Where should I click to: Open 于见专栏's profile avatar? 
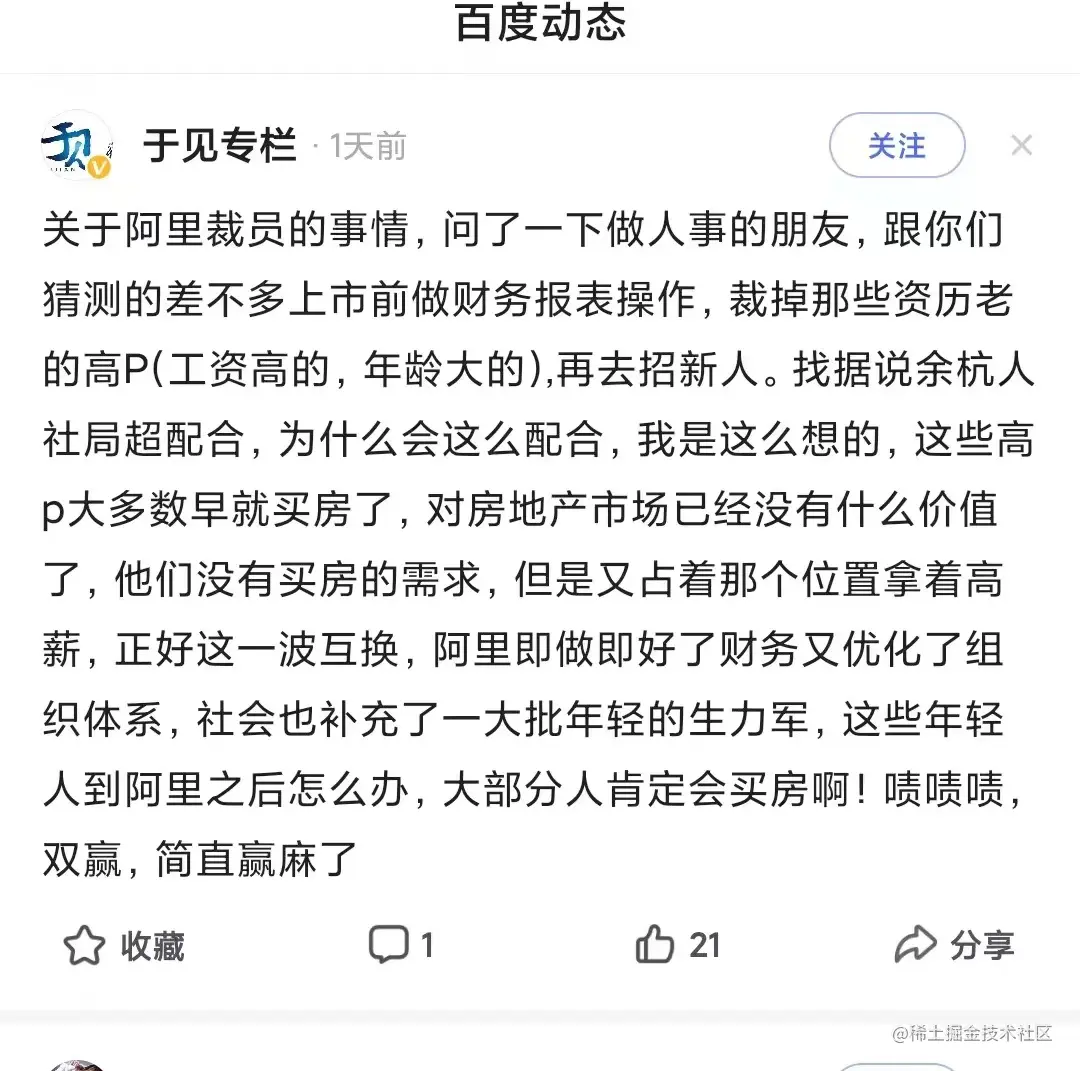click(76, 146)
